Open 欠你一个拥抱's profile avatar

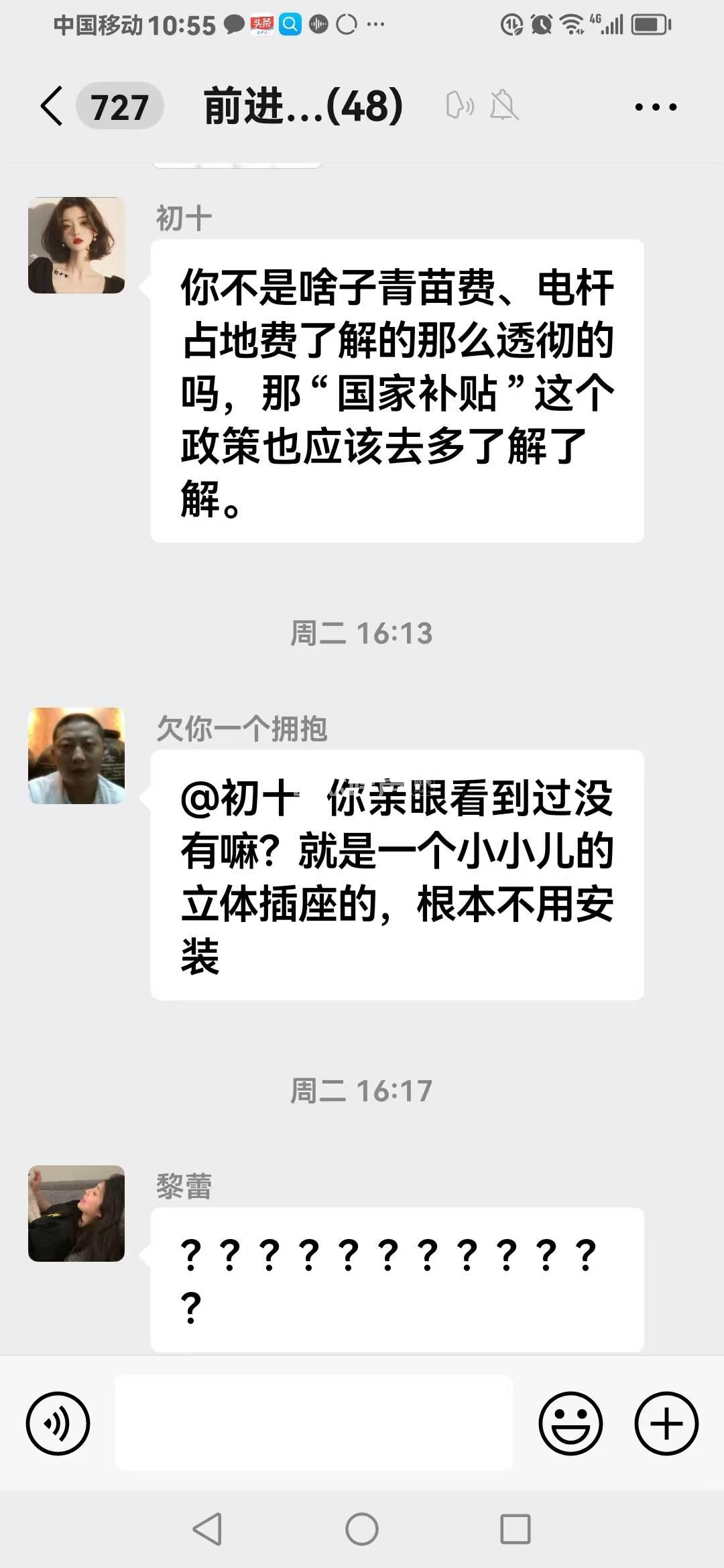point(76,756)
